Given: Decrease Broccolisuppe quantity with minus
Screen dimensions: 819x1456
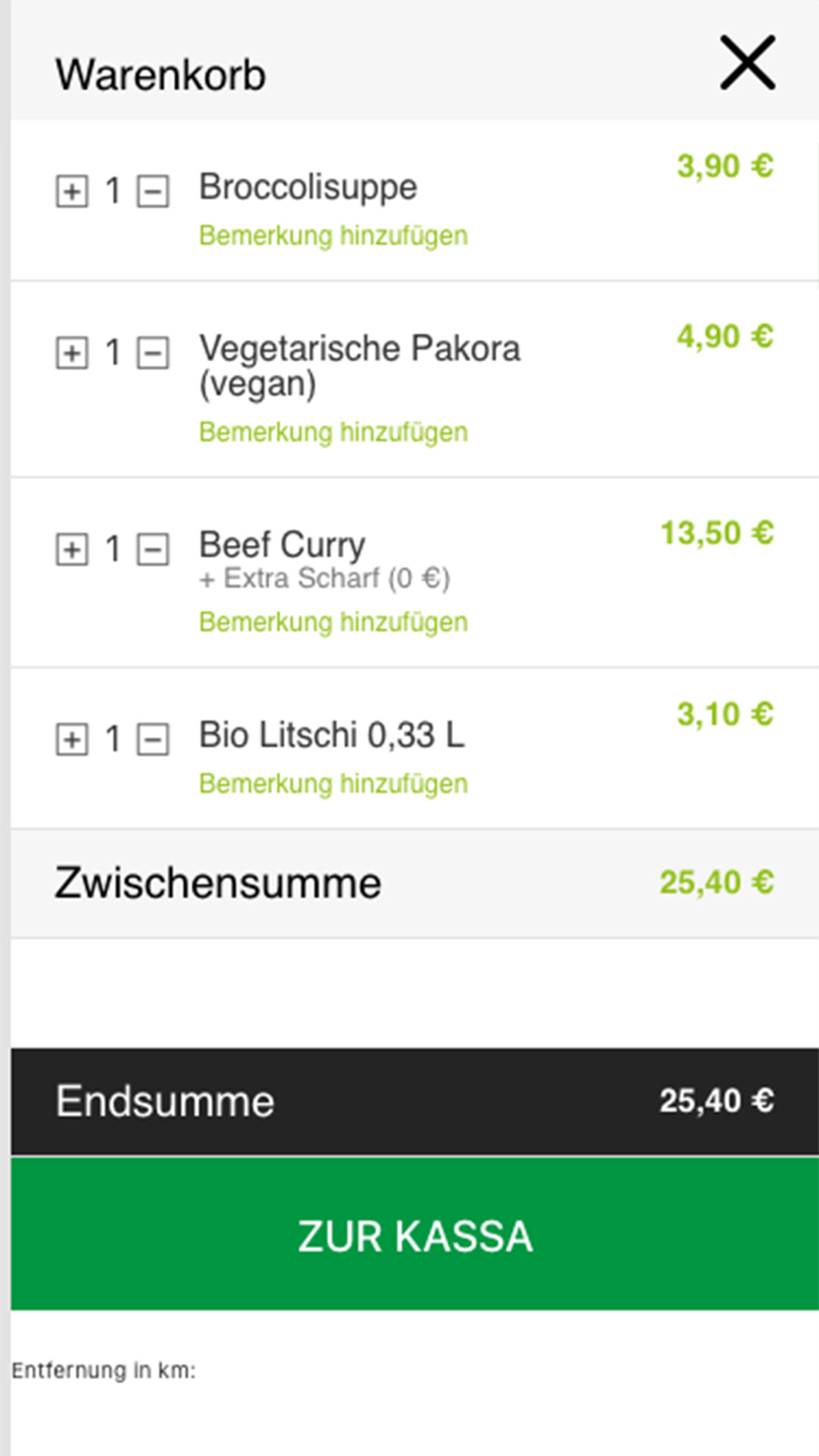Looking at the screenshot, I should [153, 192].
